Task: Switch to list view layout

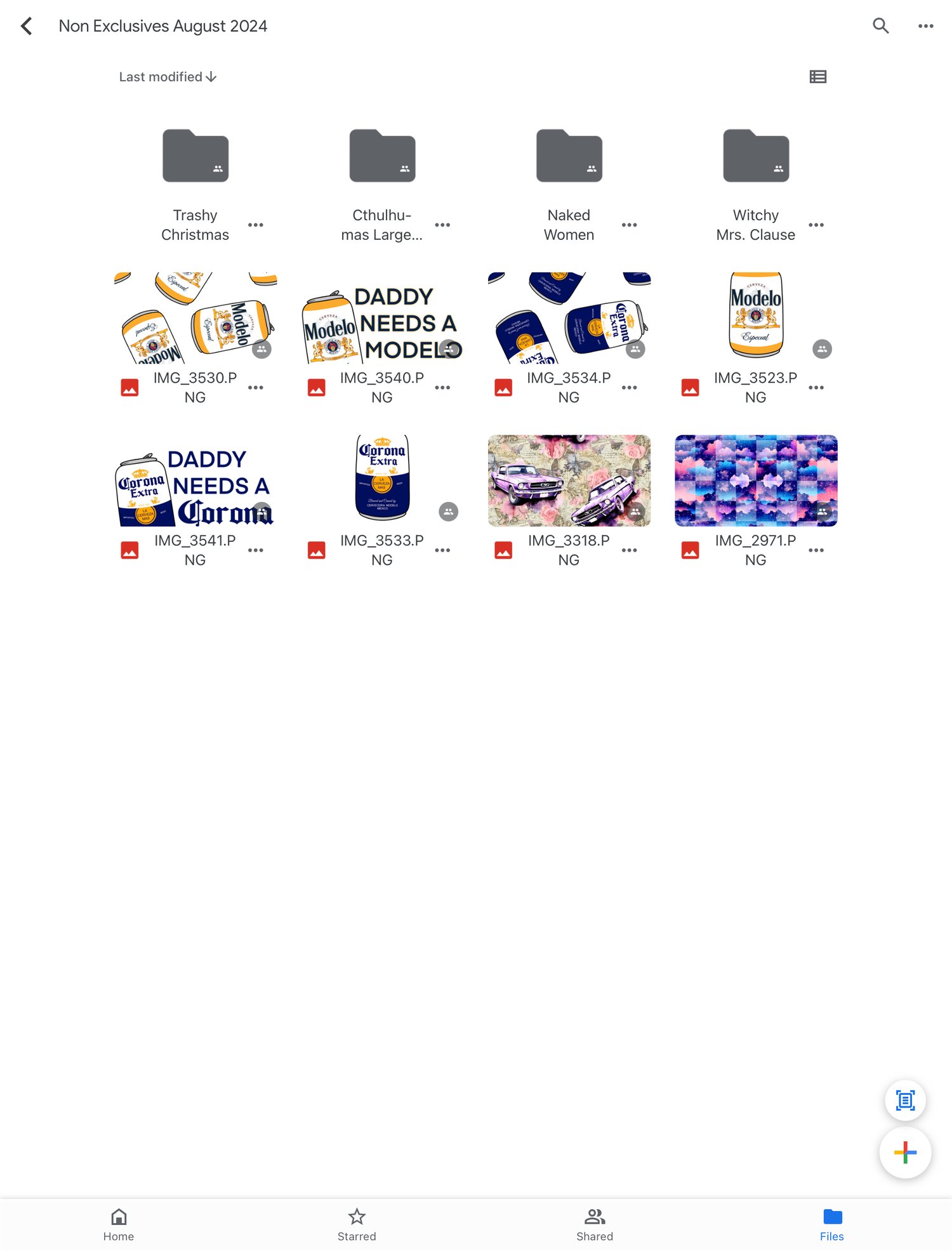Action: [x=817, y=77]
